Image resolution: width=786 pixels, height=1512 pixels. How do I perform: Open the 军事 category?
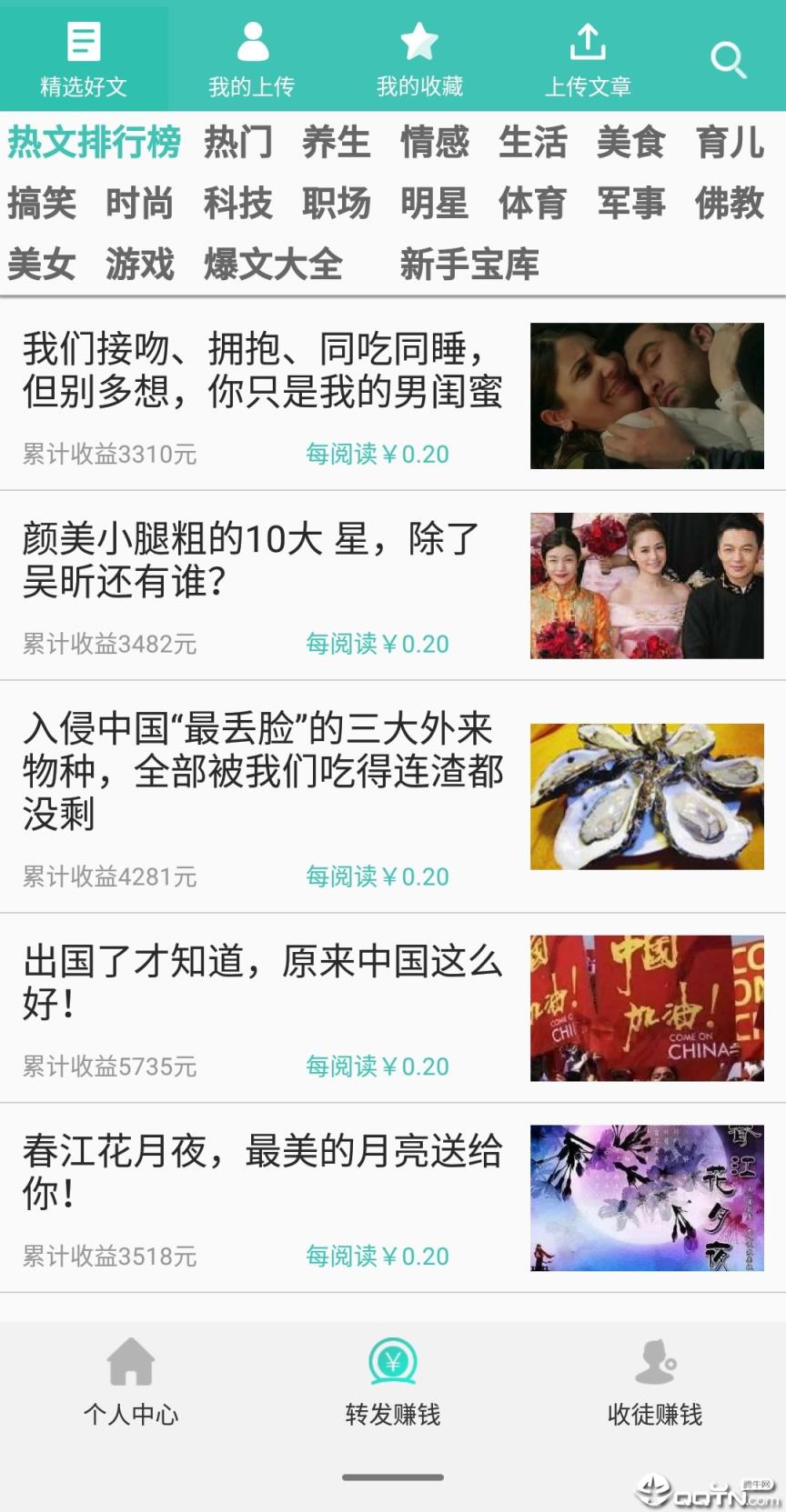631,204
